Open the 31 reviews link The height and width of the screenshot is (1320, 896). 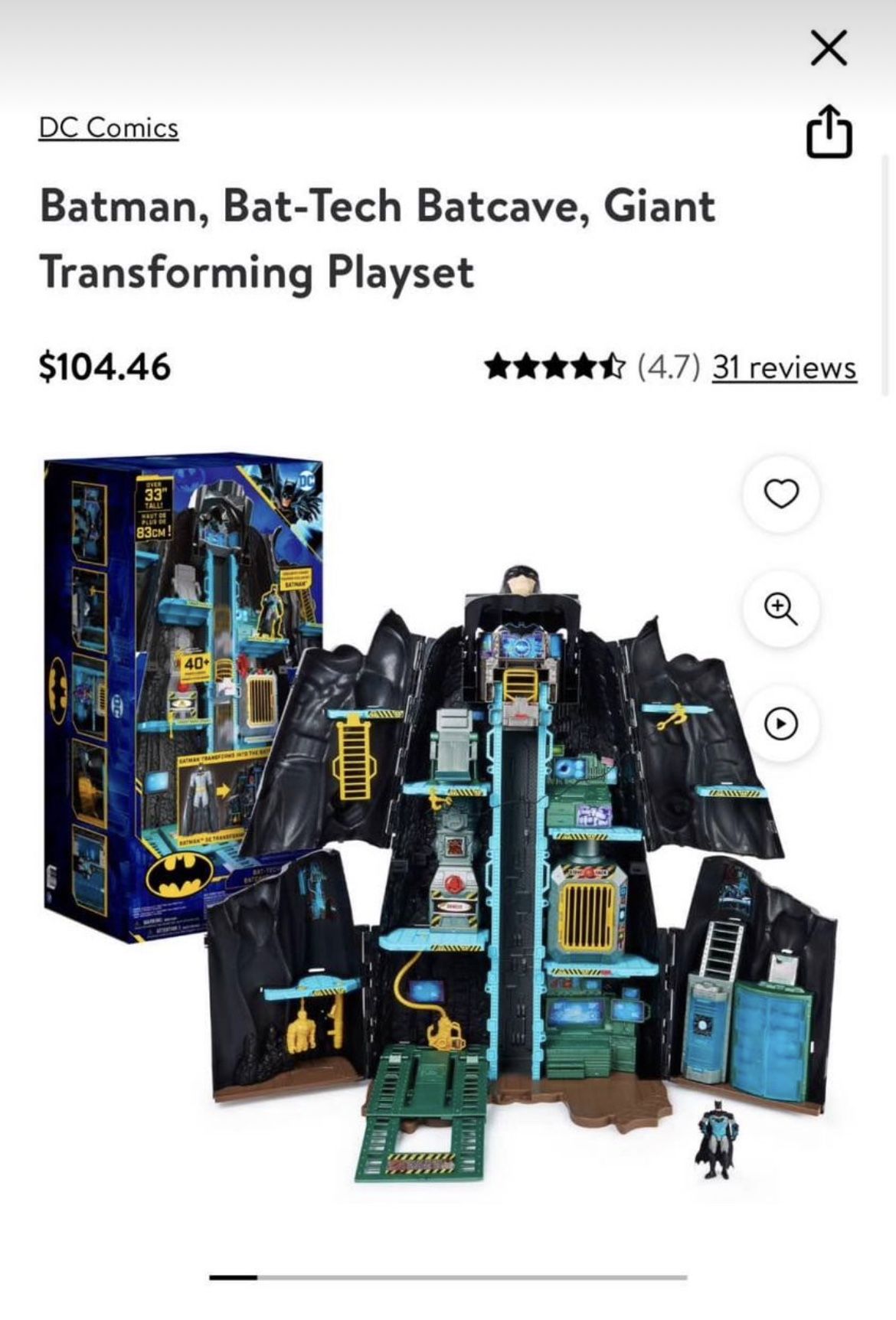[783, 368]
